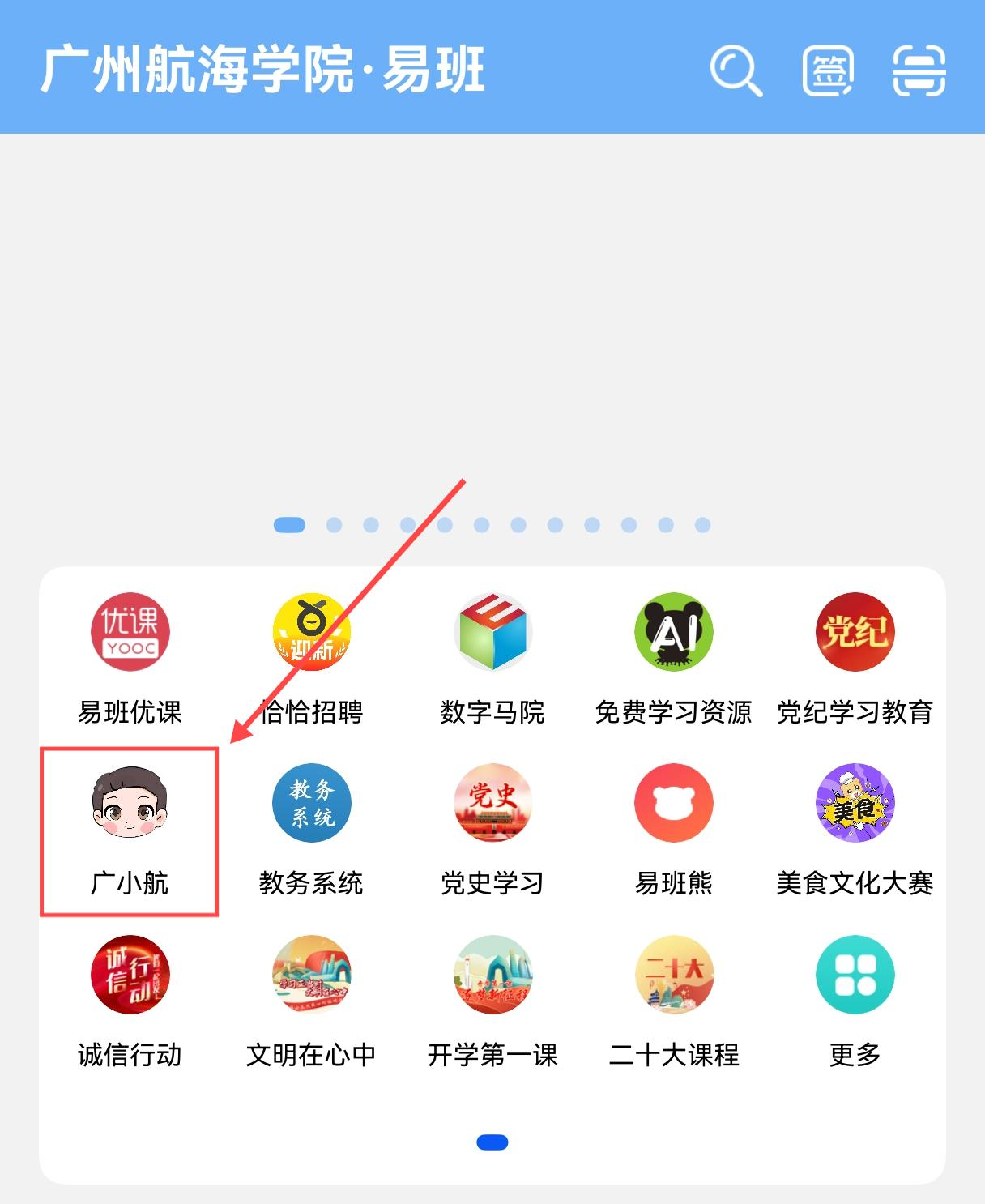
Task: Open 党史学习
Action: tap(492, 804)
